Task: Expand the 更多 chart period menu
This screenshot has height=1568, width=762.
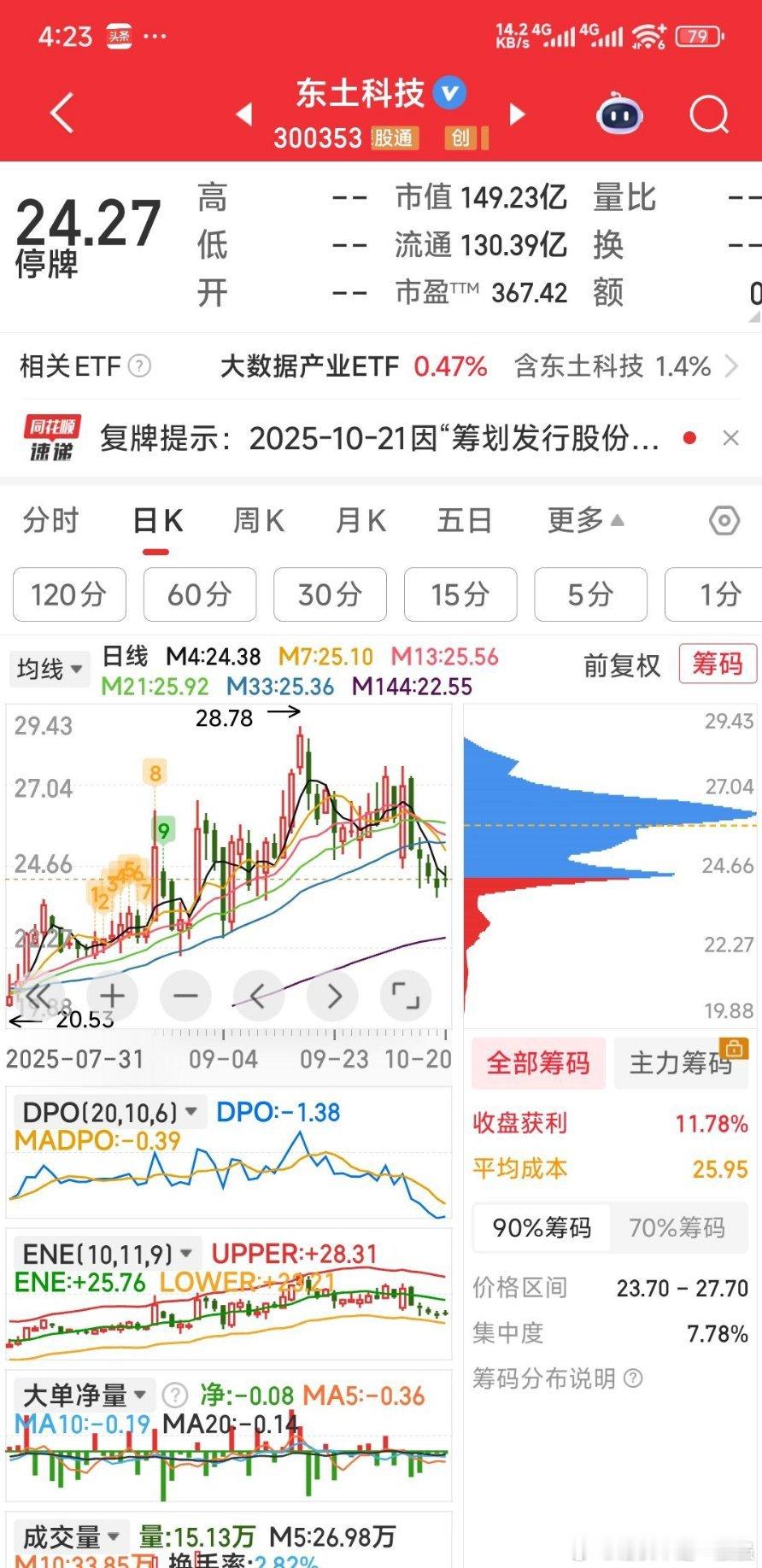Action: click(x=585, y=520)
